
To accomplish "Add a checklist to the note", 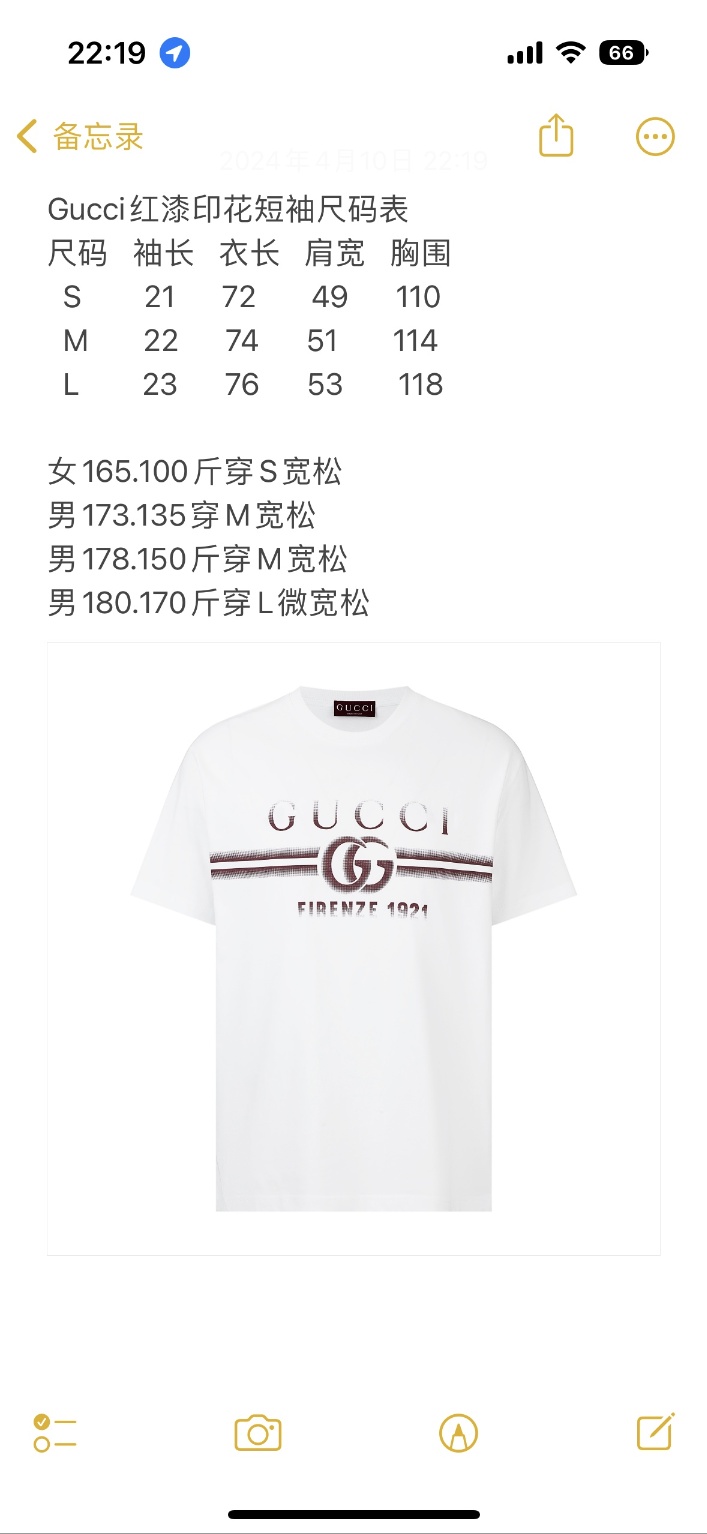I will [55, 1433].
